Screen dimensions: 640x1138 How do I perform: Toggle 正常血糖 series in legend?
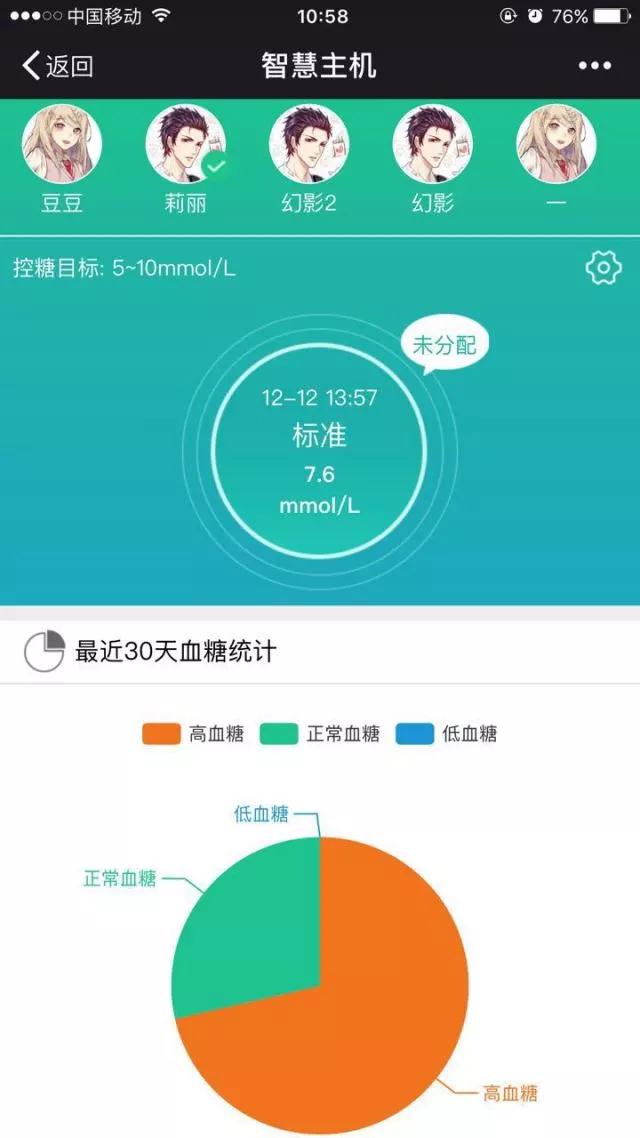coord(321,733)
